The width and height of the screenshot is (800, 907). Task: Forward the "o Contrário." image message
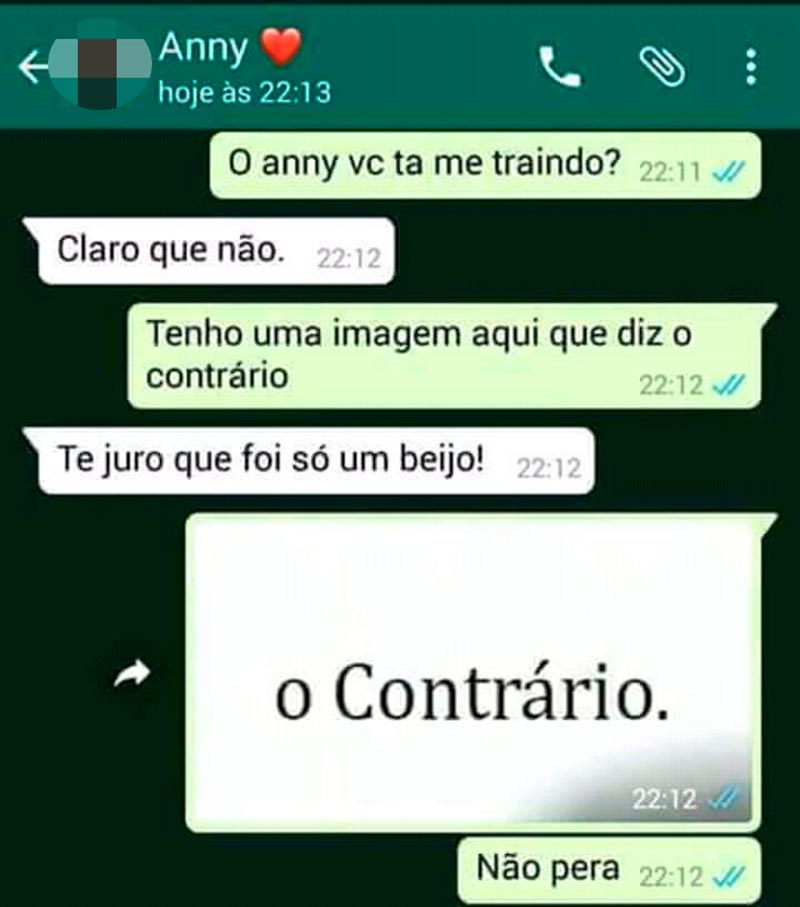133,675
